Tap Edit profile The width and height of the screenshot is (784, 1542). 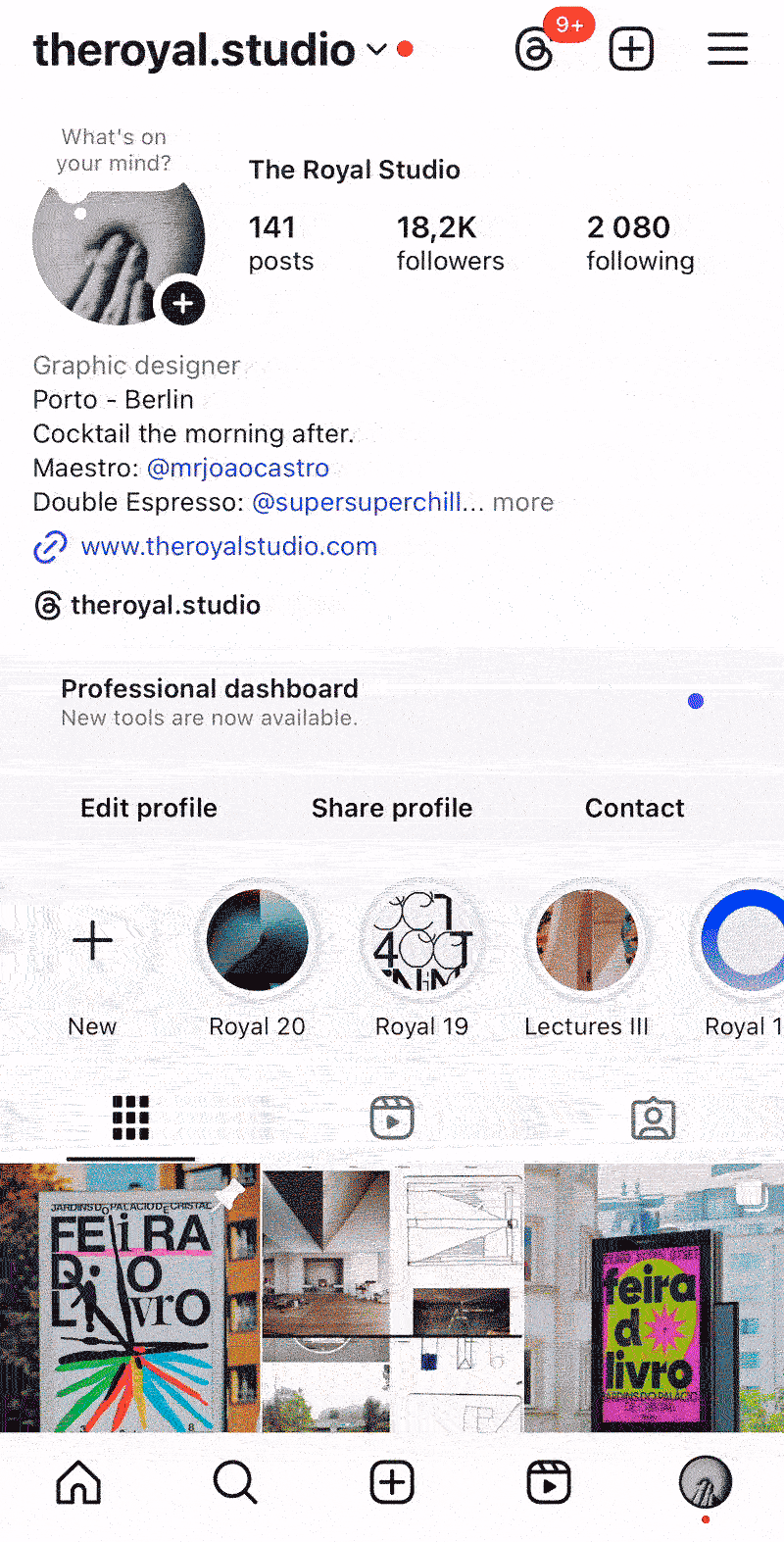tap(149, 808)
